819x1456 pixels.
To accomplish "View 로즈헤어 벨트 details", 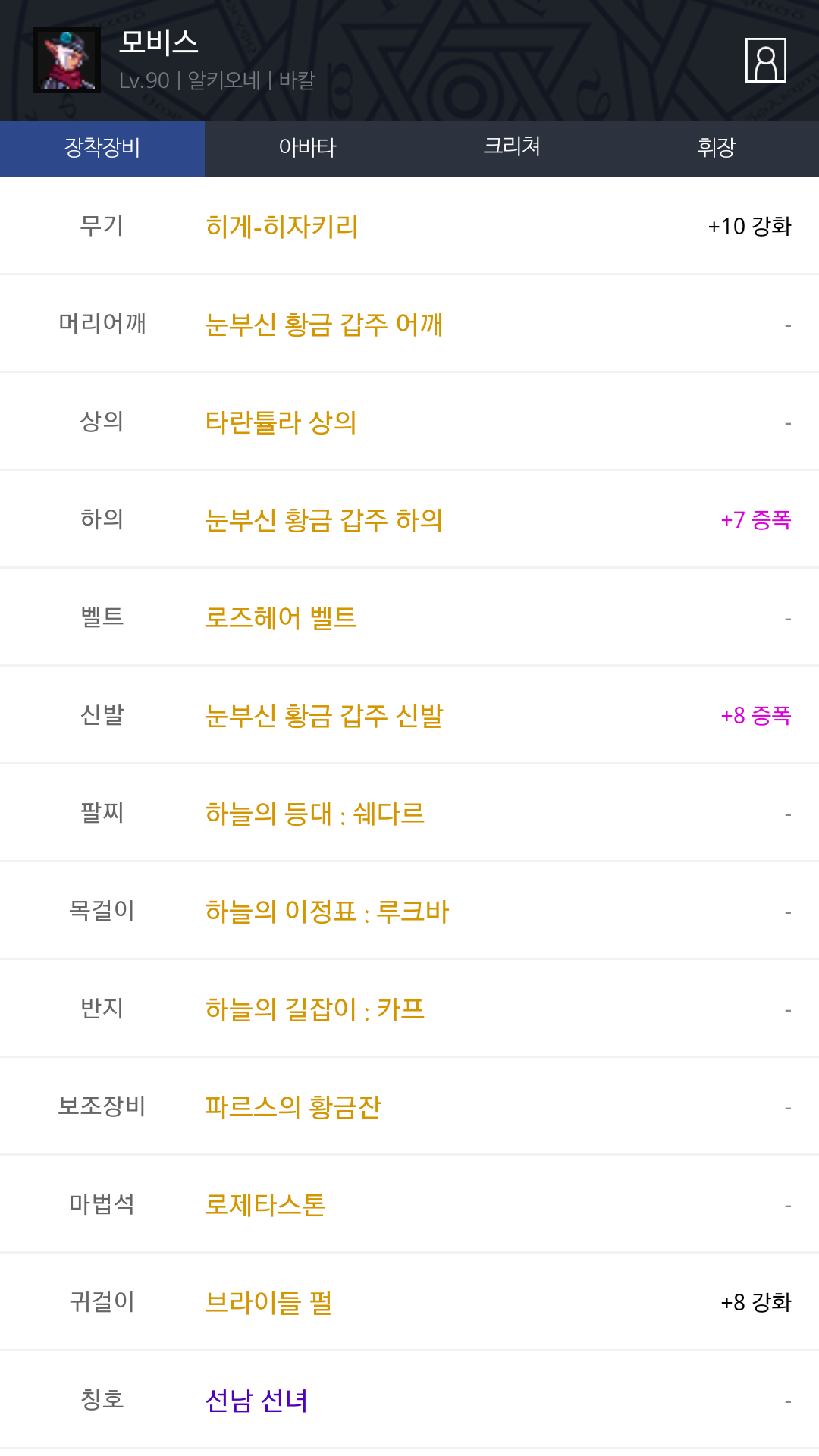I will pos(281,617).
